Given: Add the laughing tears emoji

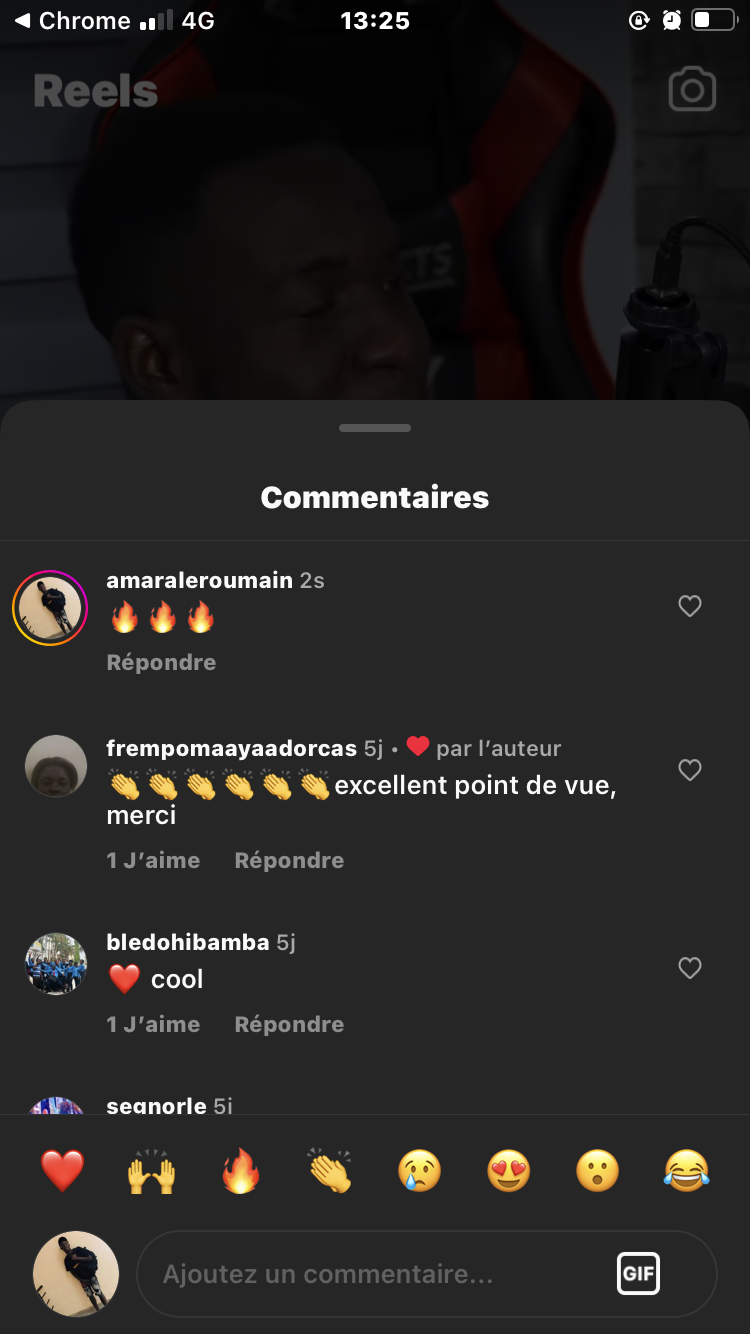Looking at the screenshot, I should coord(687,1170).
